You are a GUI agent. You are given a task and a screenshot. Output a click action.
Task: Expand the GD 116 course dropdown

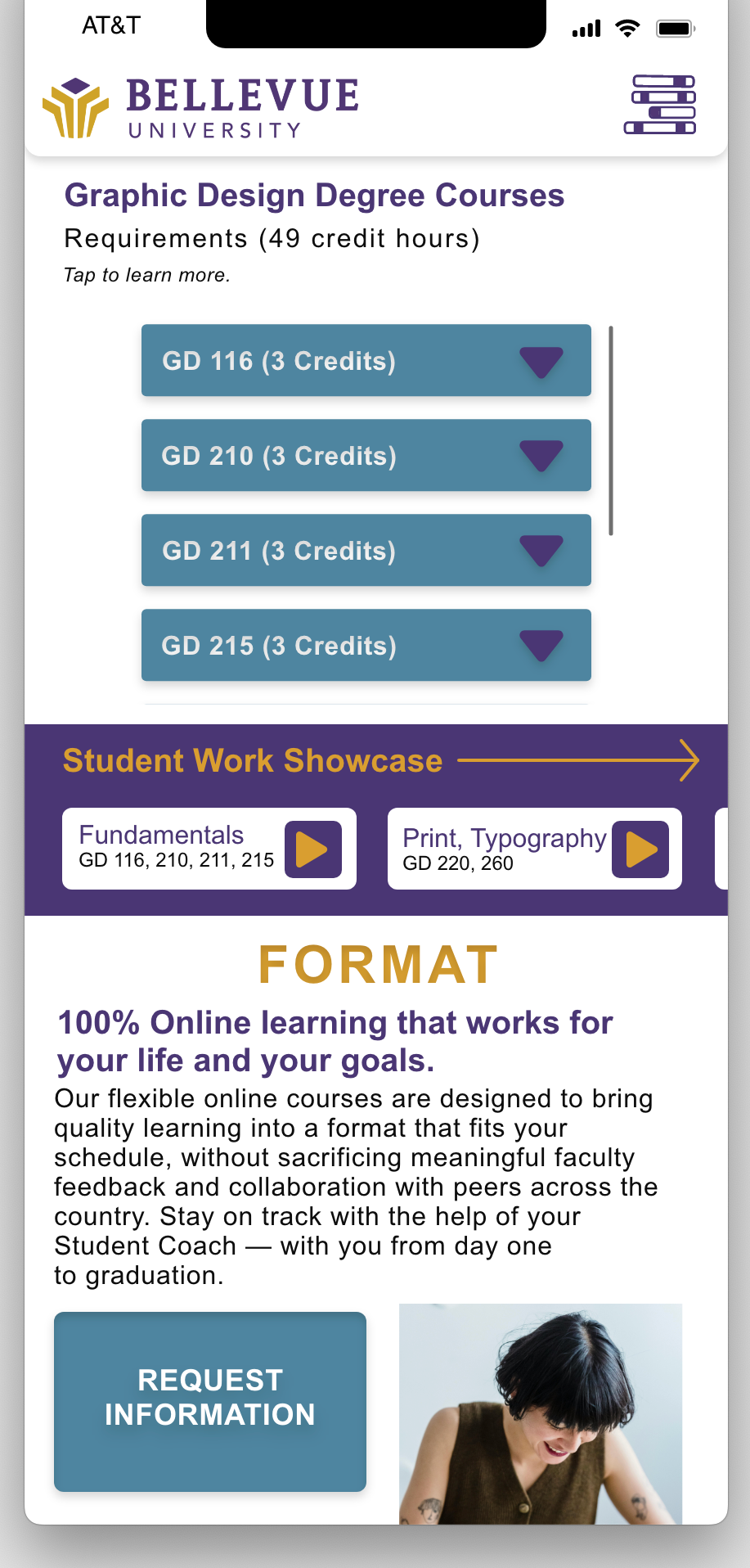pyautogui.click(x=366, y=360)
